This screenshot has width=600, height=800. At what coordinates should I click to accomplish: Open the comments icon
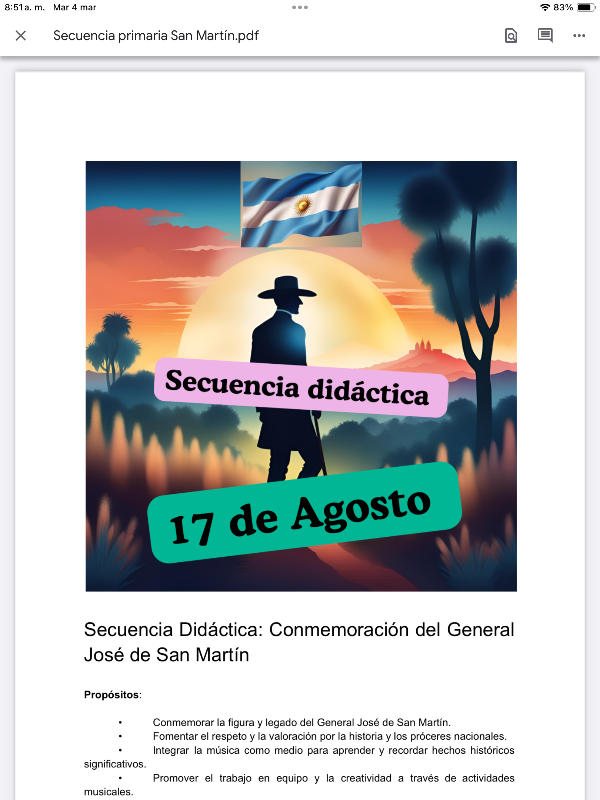pyautogui.click(x=545, y=35)
